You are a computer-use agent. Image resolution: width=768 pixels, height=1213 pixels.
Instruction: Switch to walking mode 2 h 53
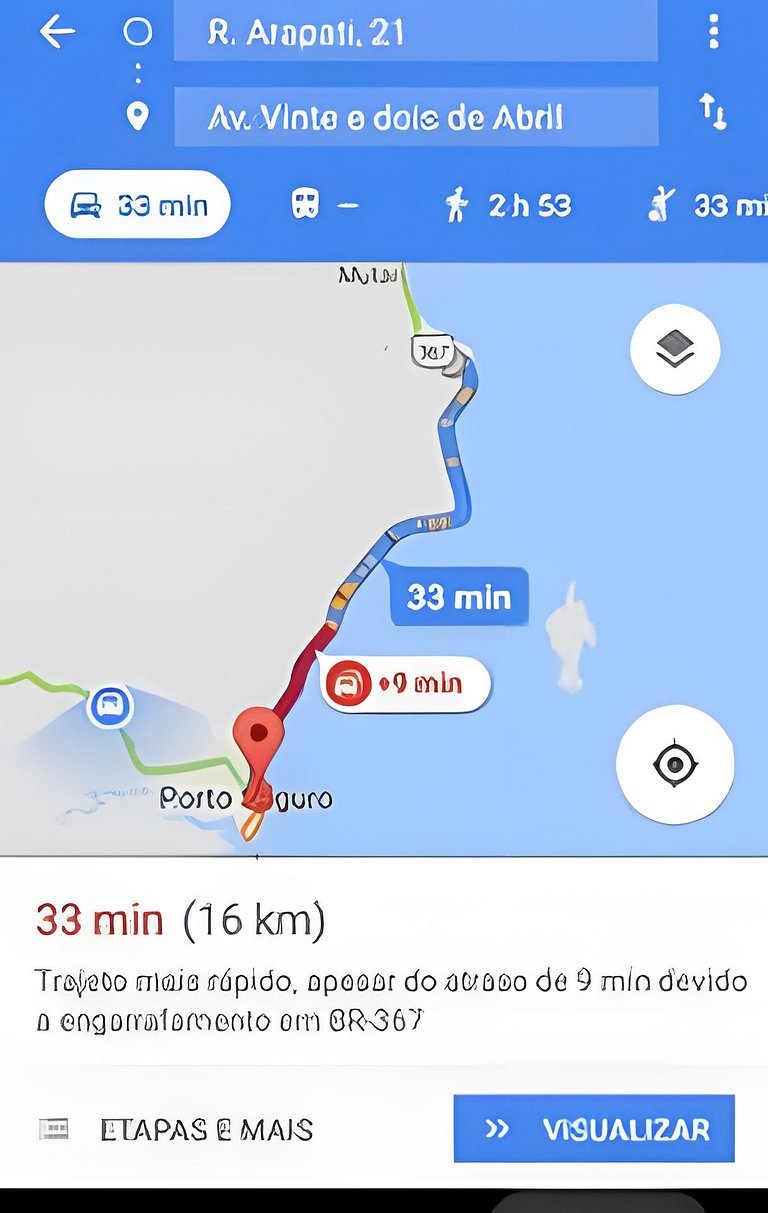(508, 206)
